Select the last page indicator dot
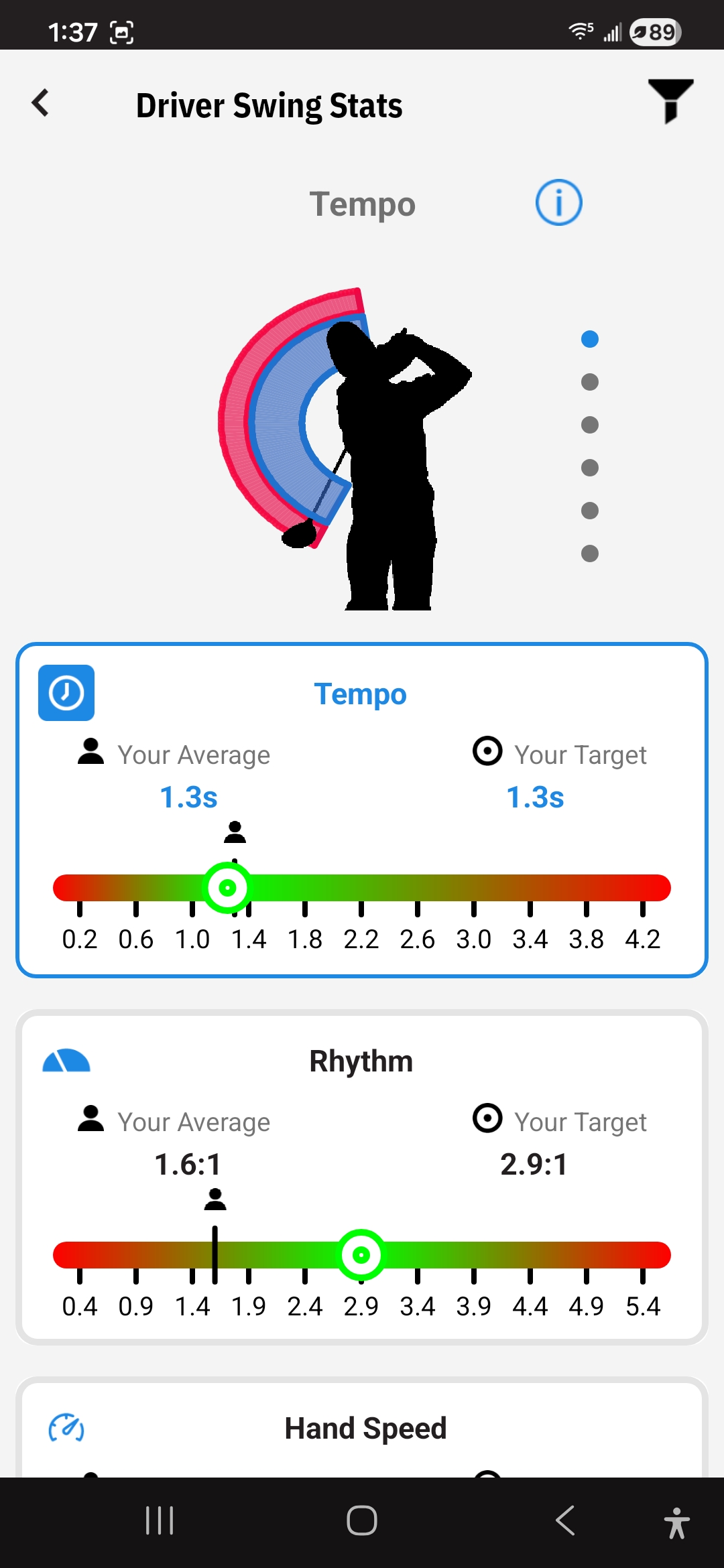724x1568 pixels. tap(589, 553)
